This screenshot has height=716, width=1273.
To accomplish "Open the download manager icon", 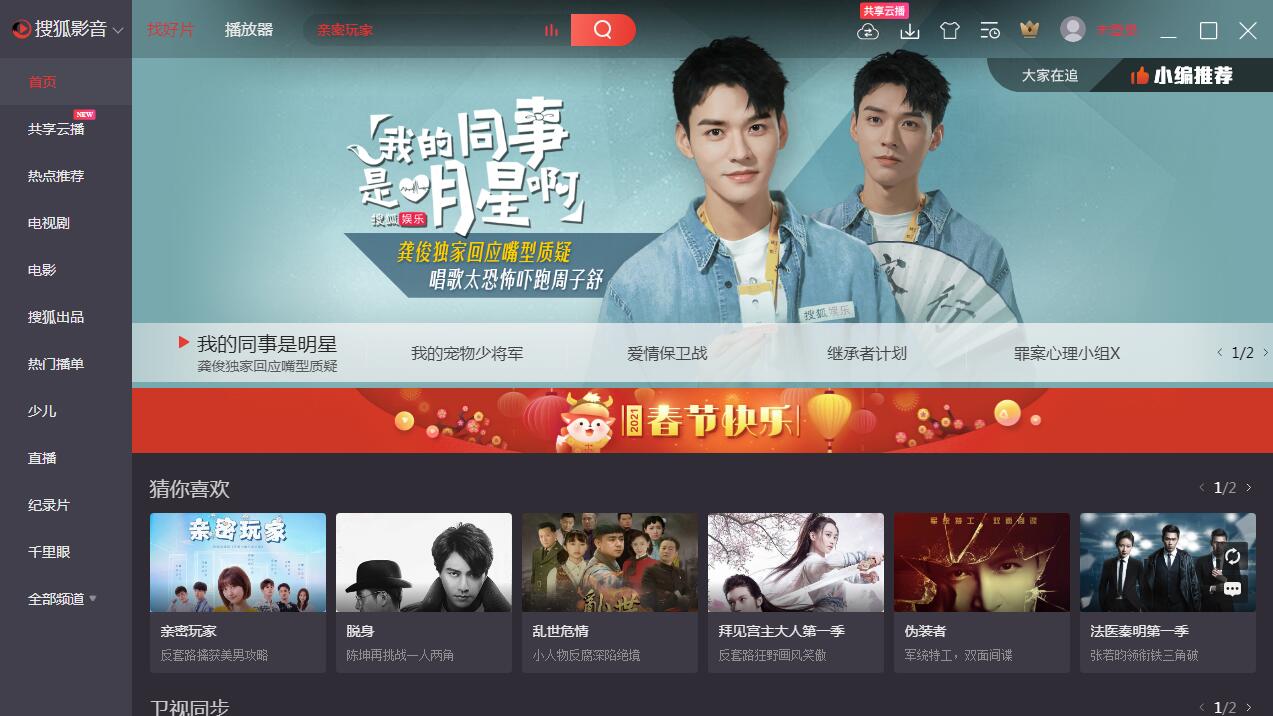I will (909, 31).
